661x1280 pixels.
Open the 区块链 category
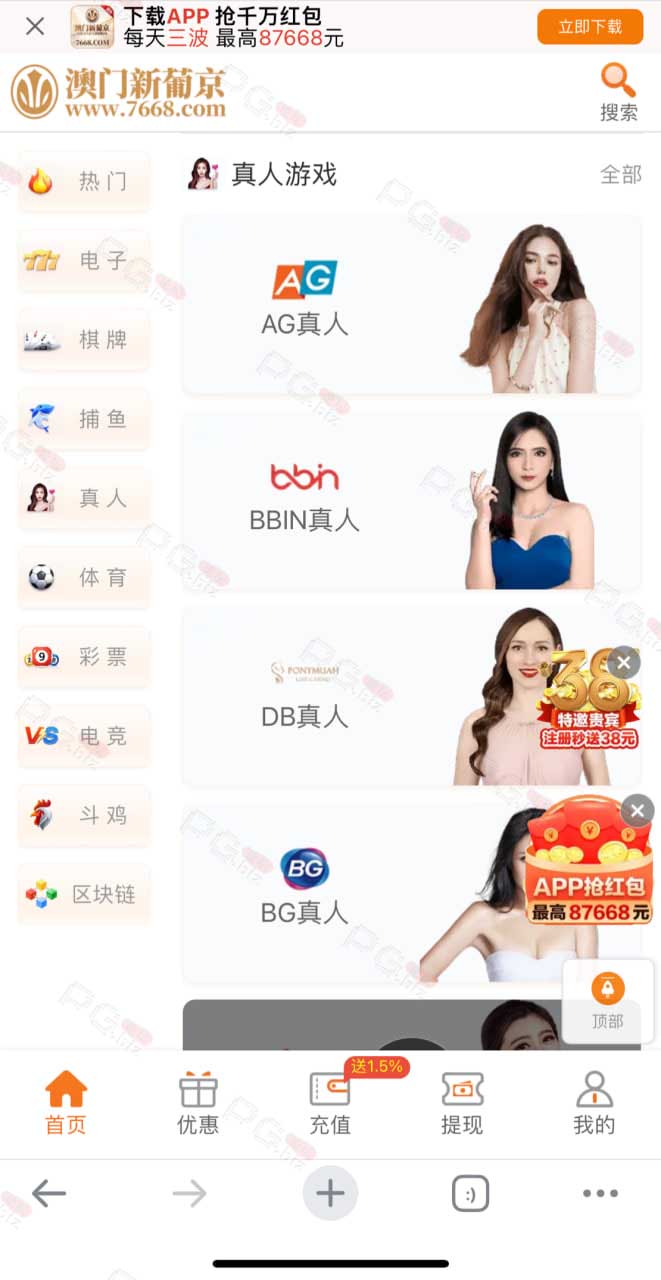(x=84, y=894)
